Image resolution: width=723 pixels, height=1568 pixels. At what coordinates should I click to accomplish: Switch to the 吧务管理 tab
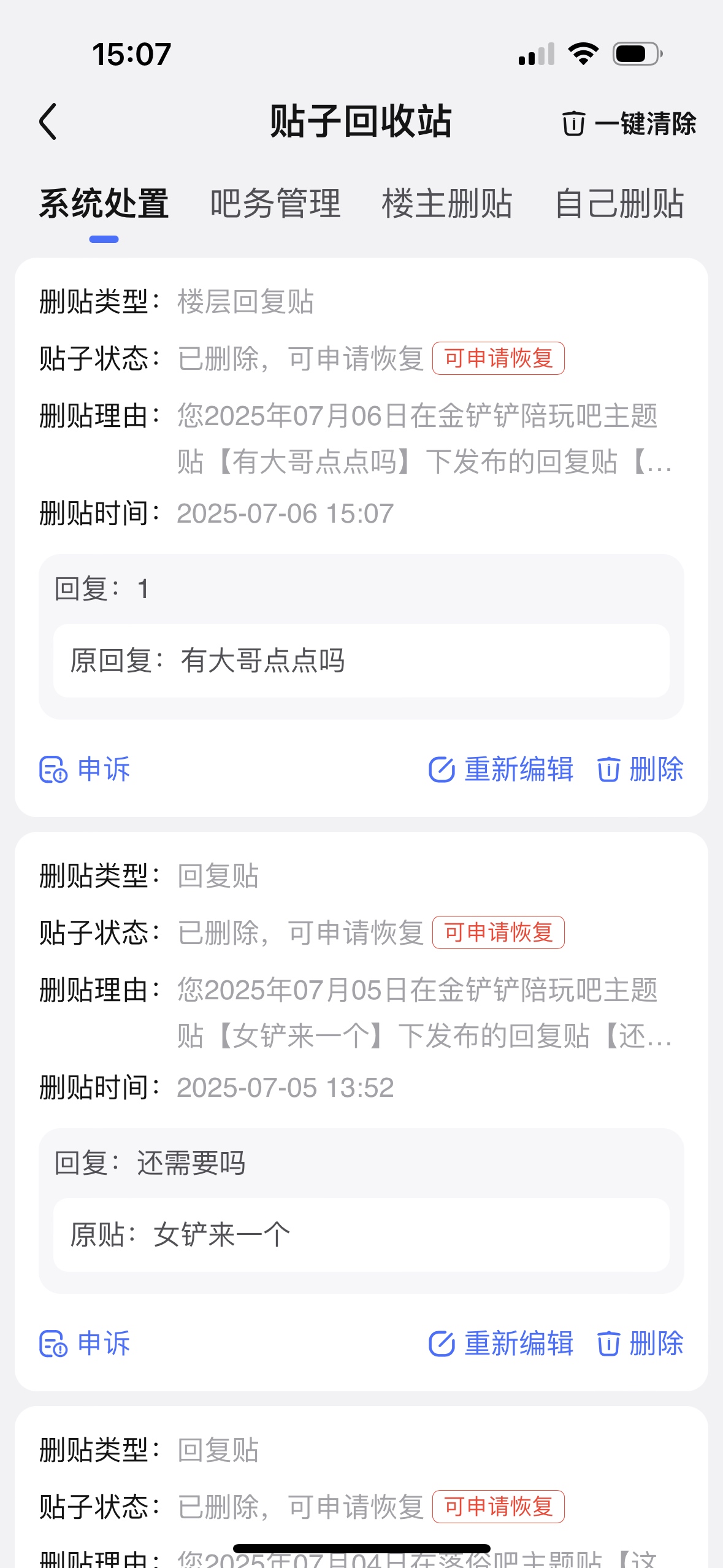coord(275,204)
